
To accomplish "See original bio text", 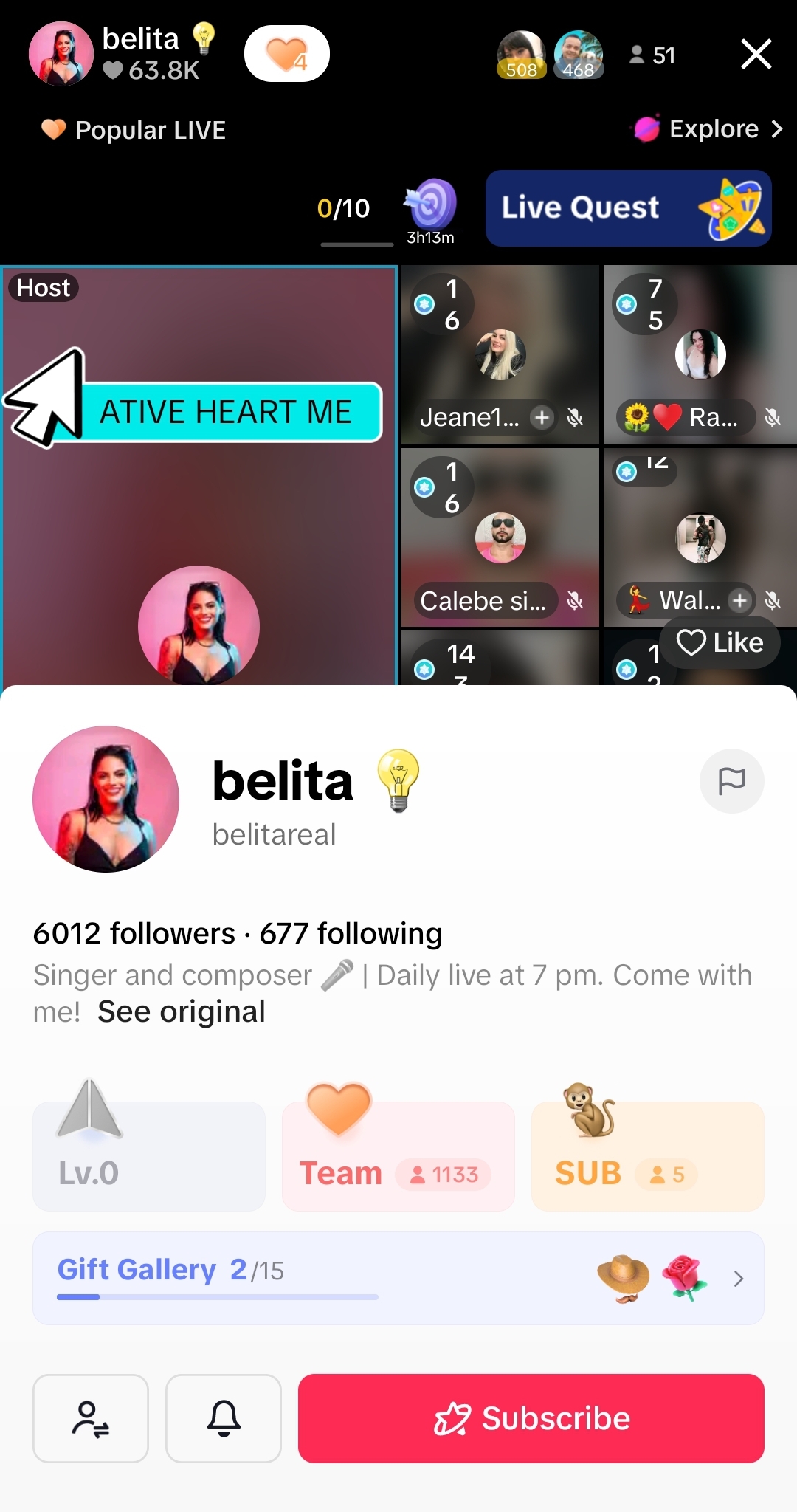I will pos(181,1012).
